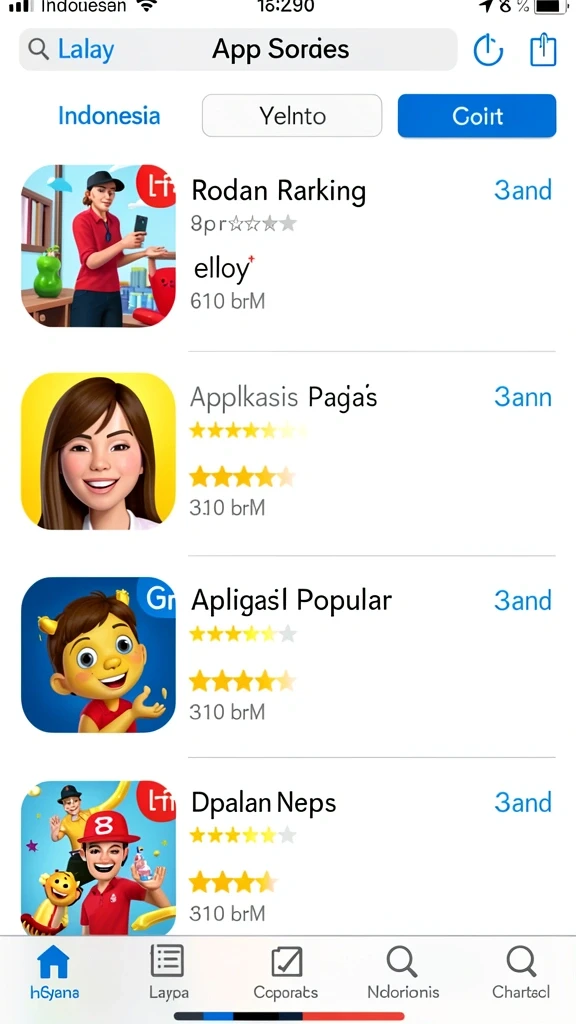Switch to the Ccporats tab
576x1024 pixels.
pos(286,972)
